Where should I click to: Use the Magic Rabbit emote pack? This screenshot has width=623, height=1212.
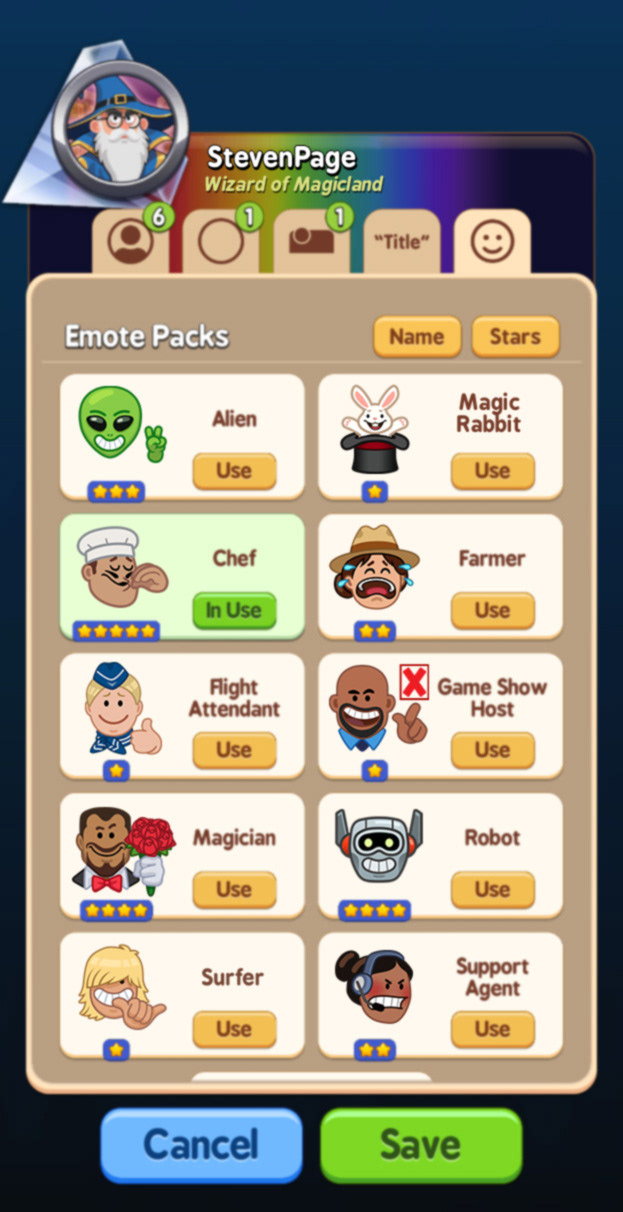492,471
